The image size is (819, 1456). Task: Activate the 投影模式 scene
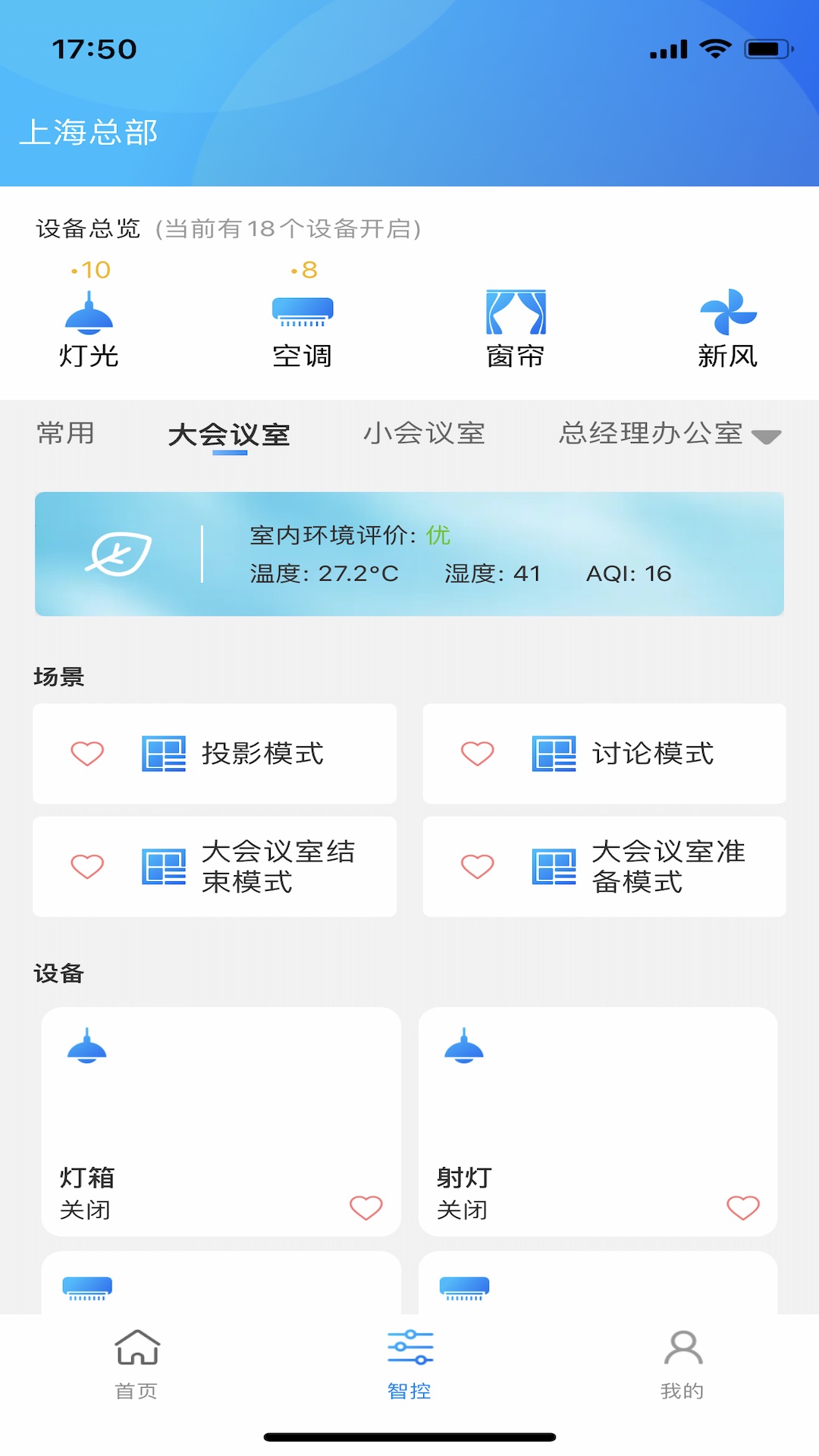point(215,754)
